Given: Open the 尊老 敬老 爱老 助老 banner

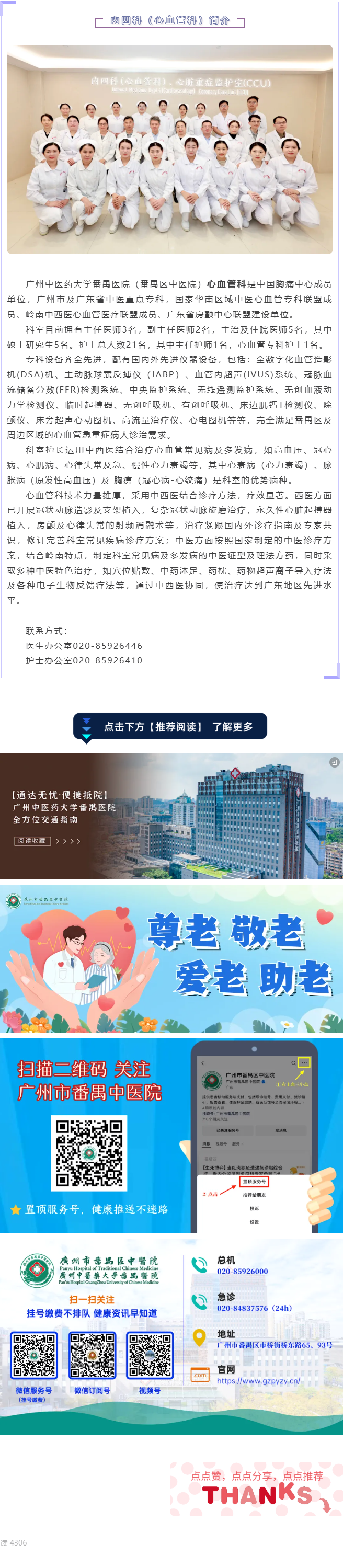Looking at the screenshot, I should [171, 959].
